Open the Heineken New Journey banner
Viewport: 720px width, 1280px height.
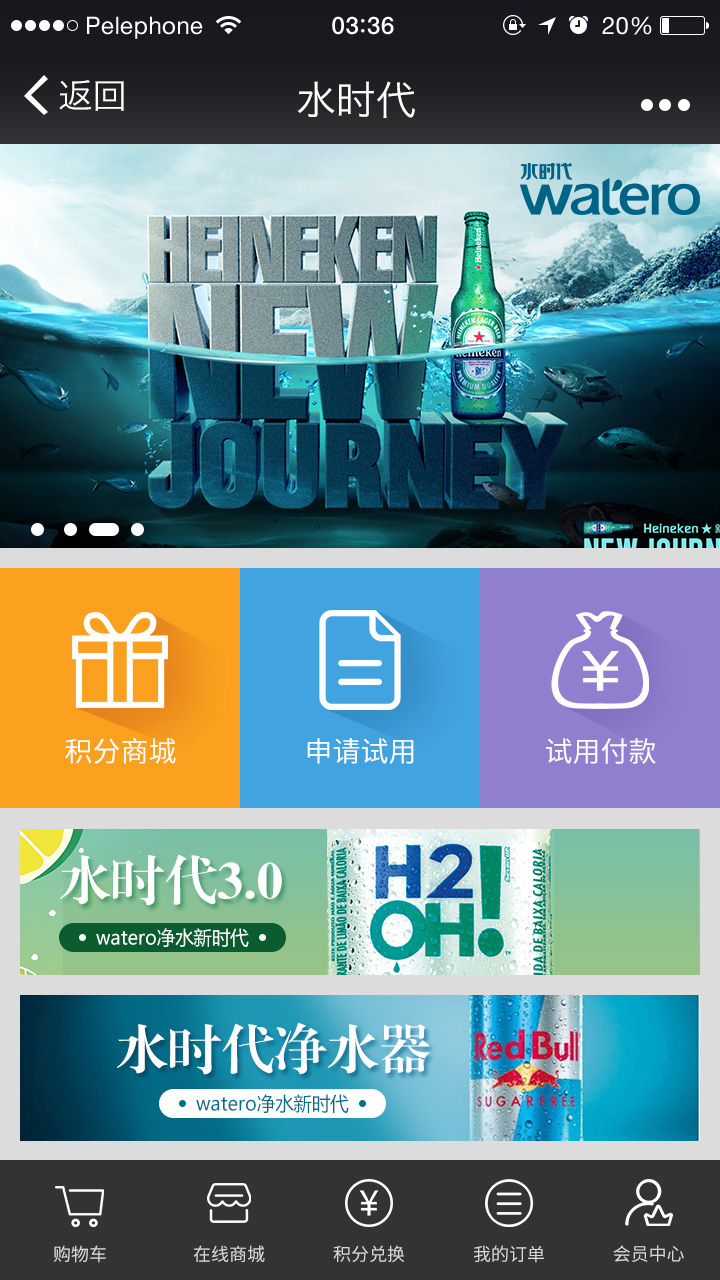pos(360,346)
